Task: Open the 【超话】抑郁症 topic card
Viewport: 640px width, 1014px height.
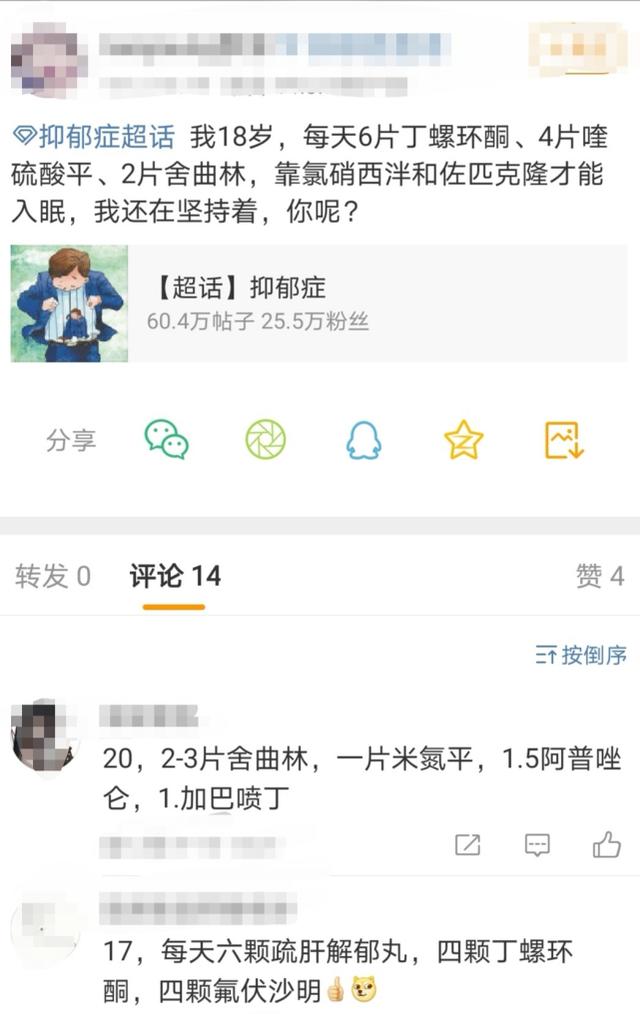Action: click(320, 304)
